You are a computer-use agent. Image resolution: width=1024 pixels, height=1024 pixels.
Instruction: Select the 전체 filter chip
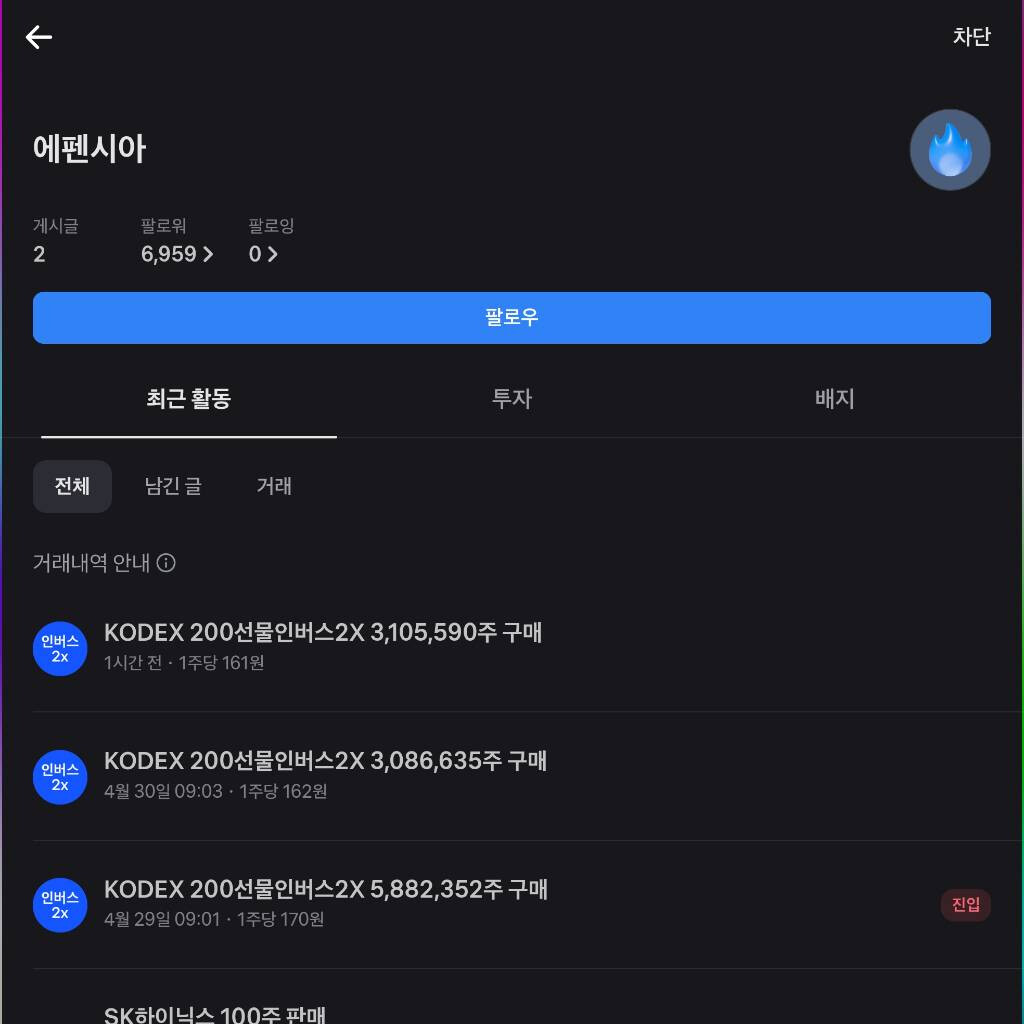pos(72,487)
